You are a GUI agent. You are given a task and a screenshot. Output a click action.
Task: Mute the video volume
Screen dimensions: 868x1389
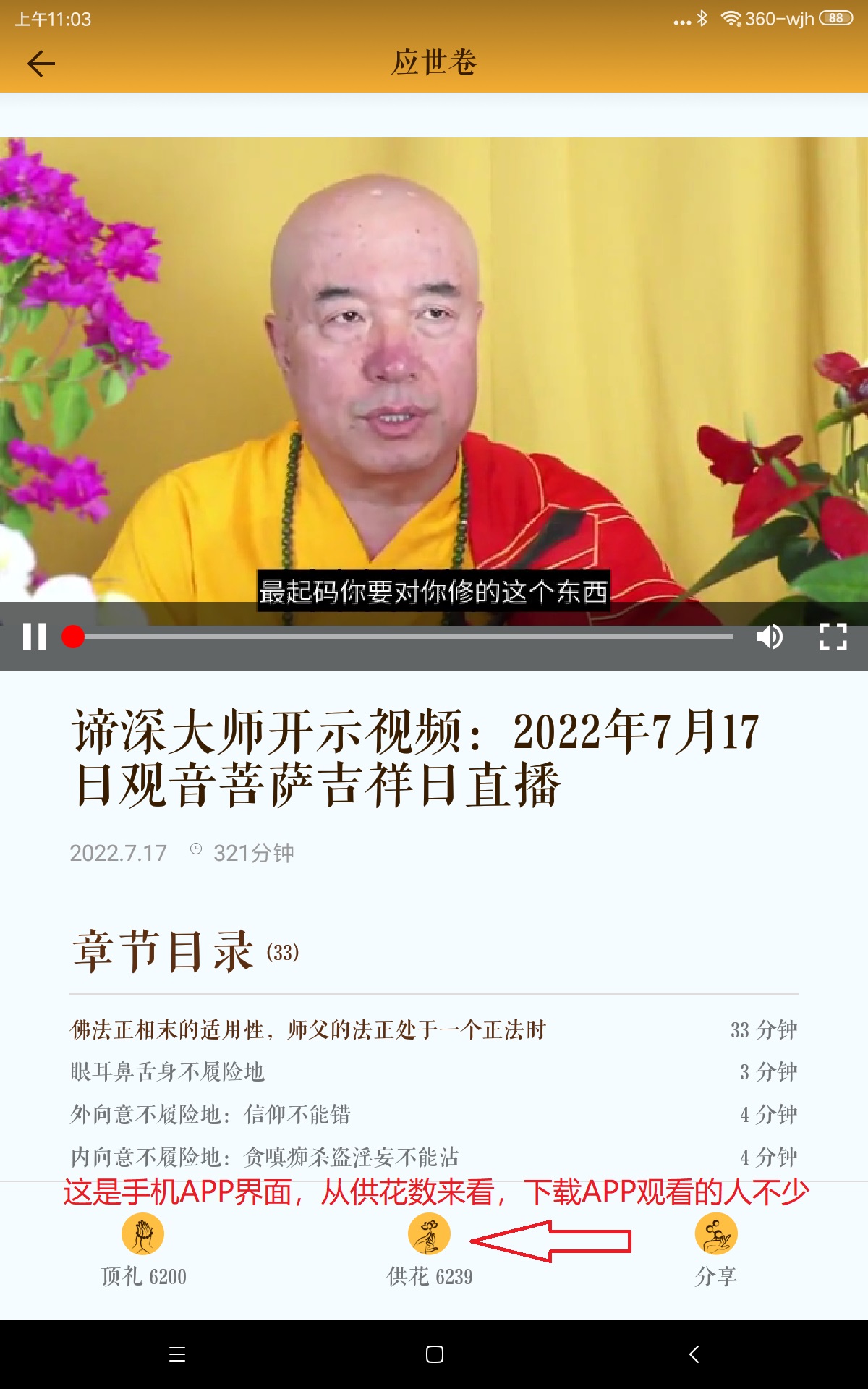point(769,637)
